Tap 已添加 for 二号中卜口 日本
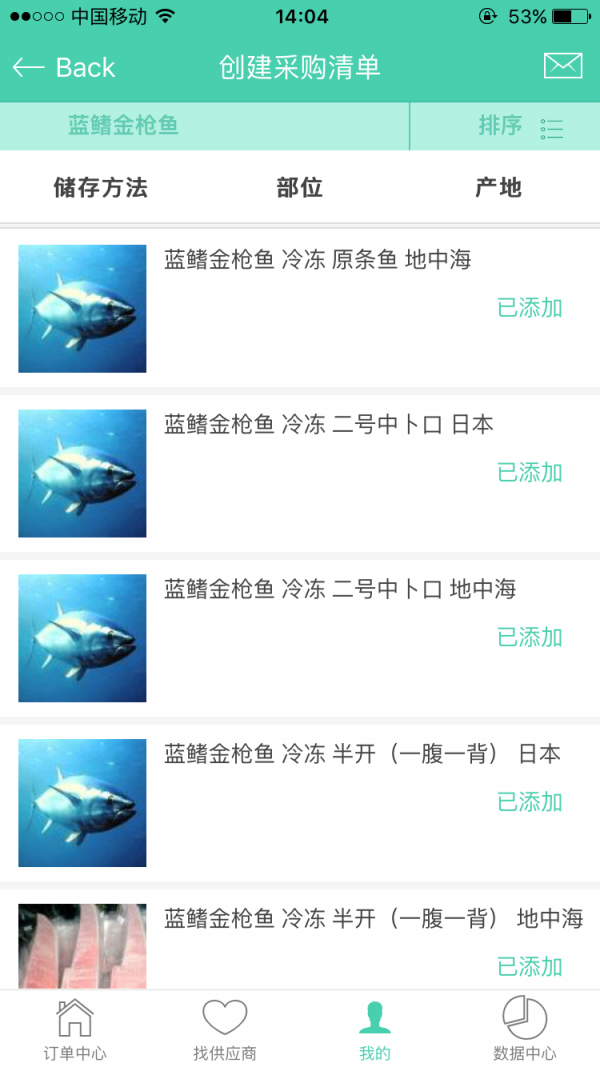Viewport: 600px width, 1067px height. pos(529,473)
